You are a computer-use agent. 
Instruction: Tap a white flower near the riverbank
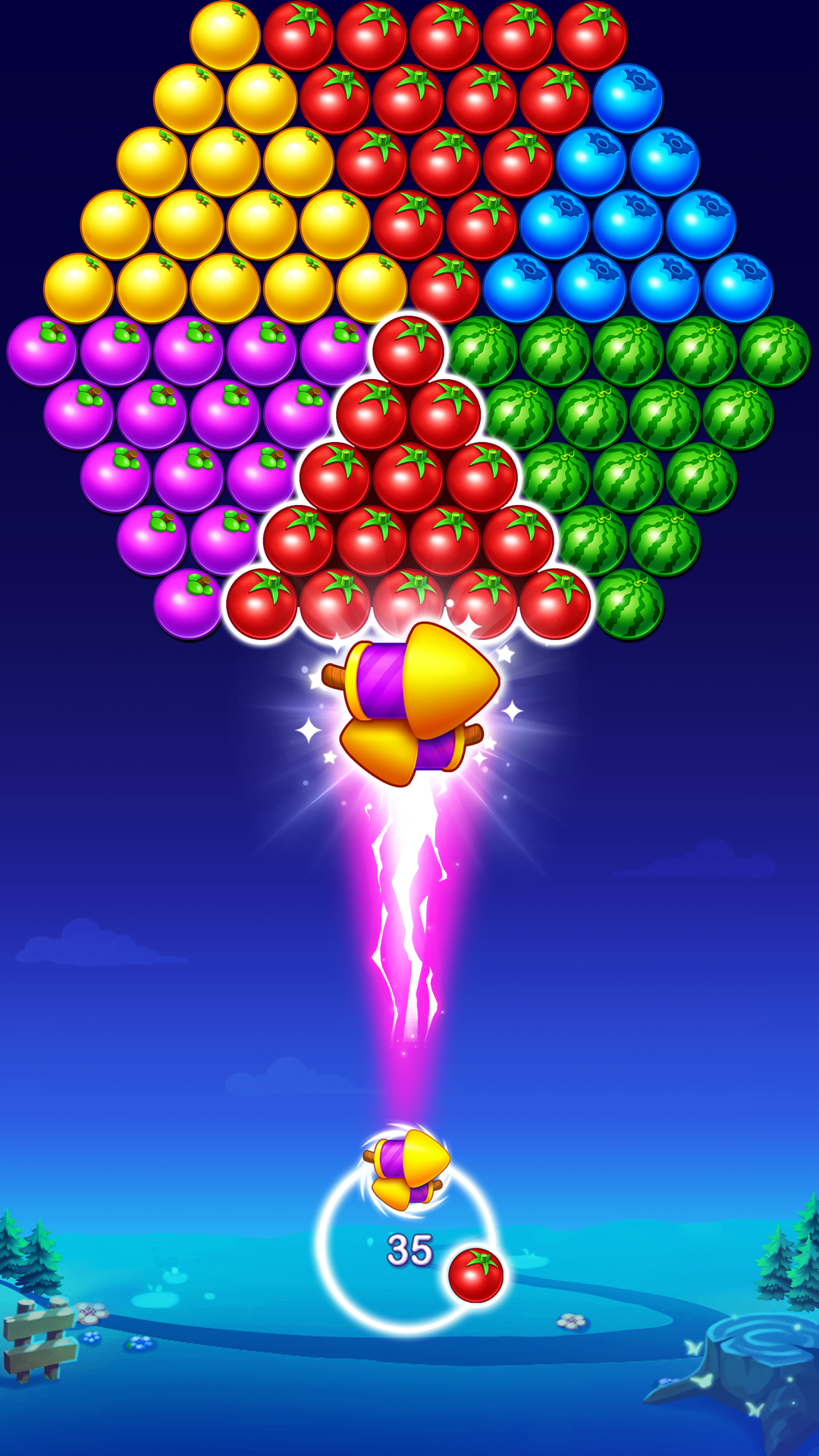[x=571, y=1322]
